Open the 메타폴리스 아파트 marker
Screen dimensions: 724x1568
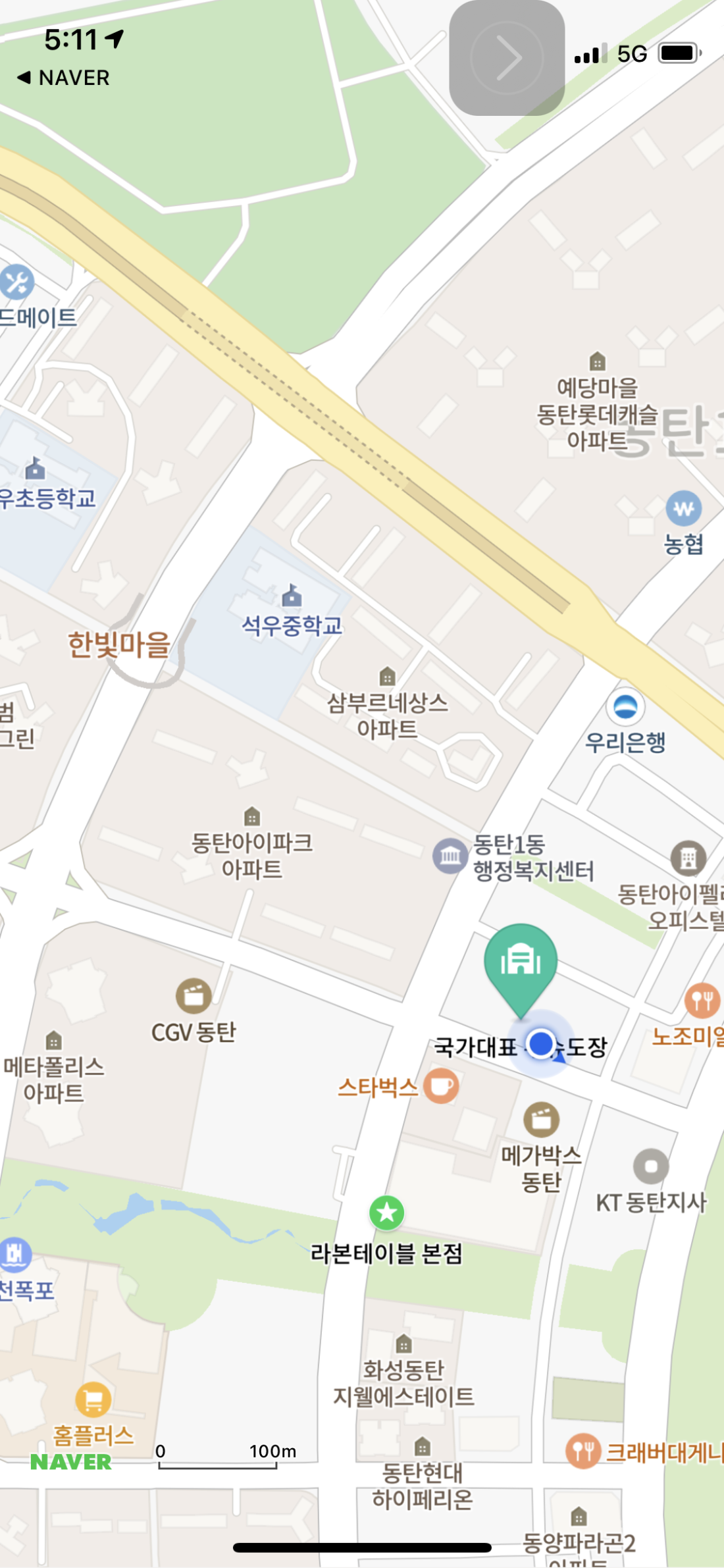54,1041
